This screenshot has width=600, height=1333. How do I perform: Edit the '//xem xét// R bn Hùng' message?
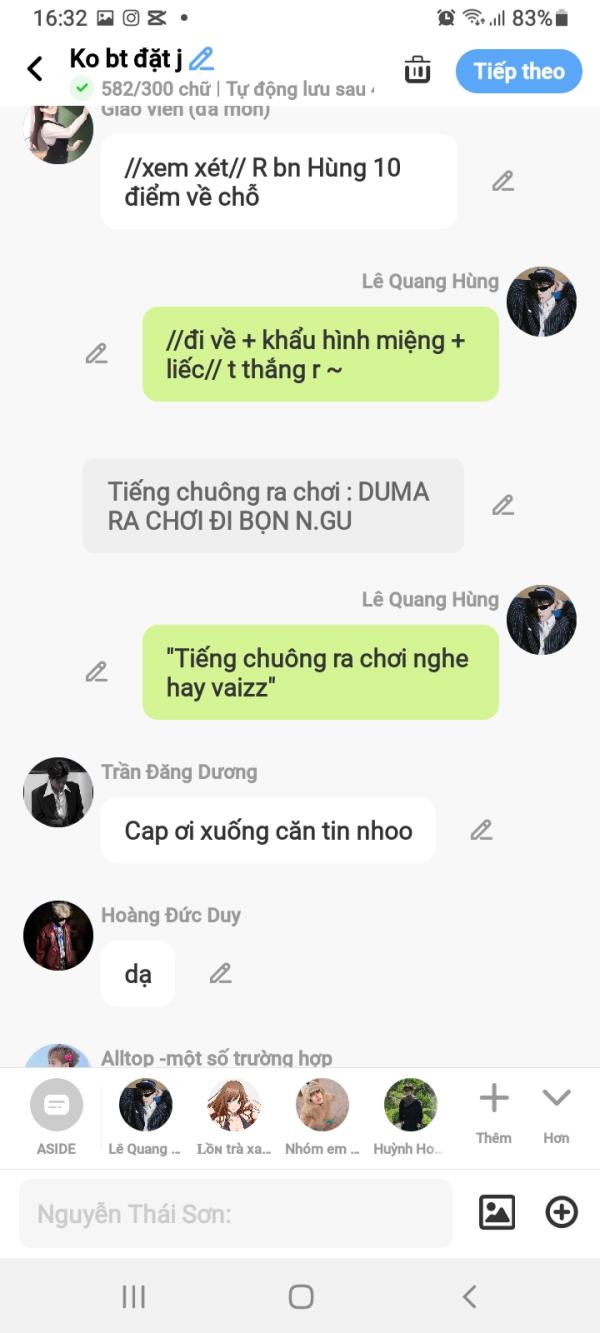(503, 181)
